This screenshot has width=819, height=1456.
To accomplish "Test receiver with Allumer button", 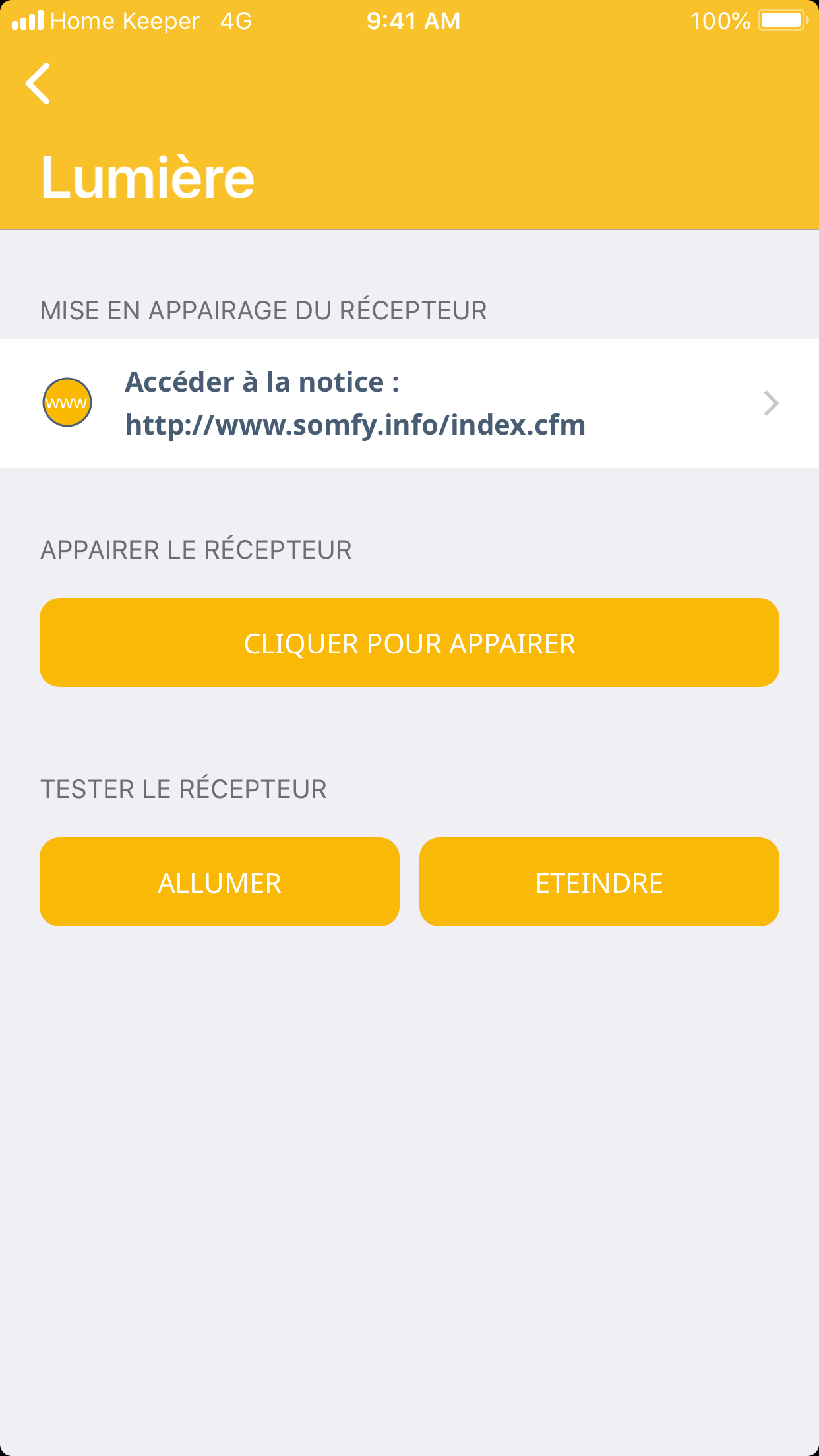I will [220, 882].
